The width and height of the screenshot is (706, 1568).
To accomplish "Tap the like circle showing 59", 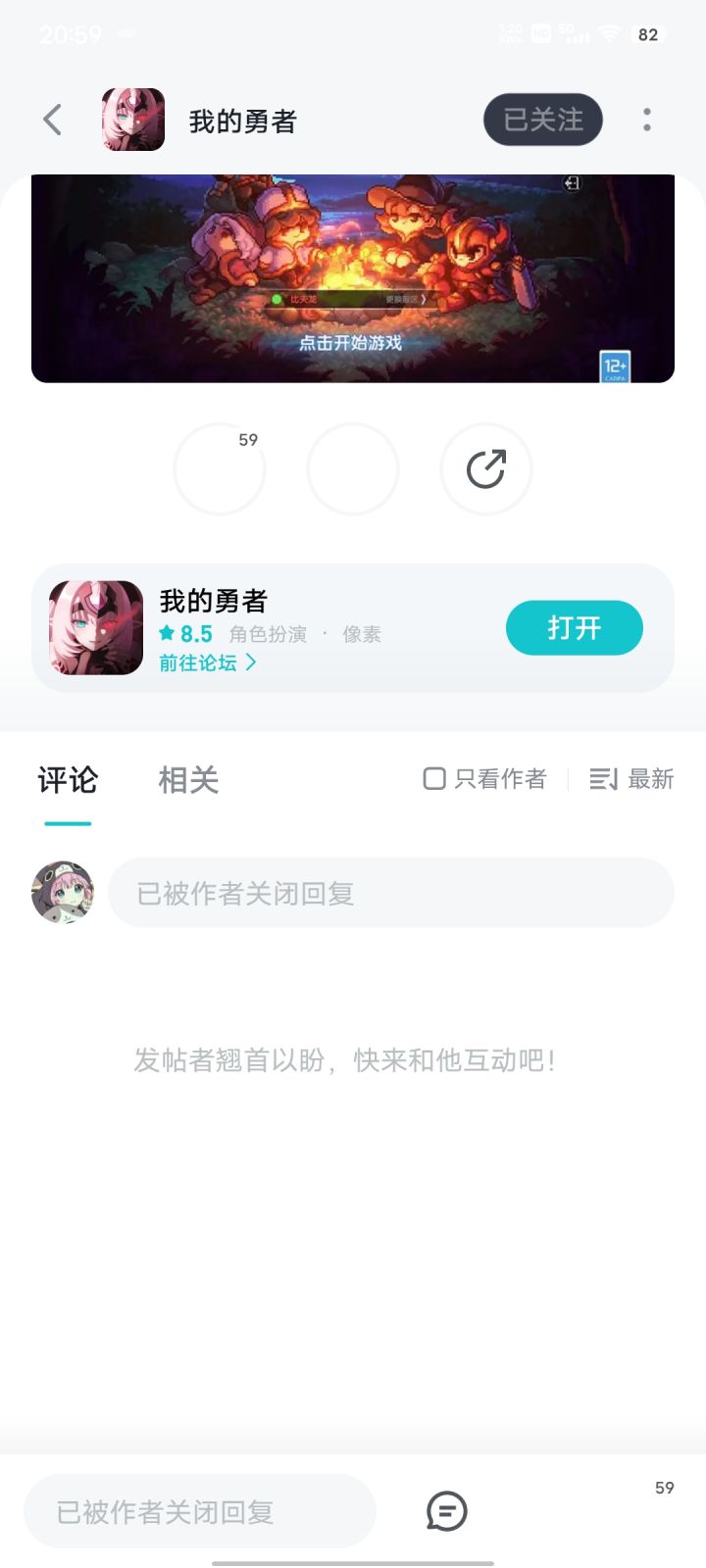I will coord(220,469).
